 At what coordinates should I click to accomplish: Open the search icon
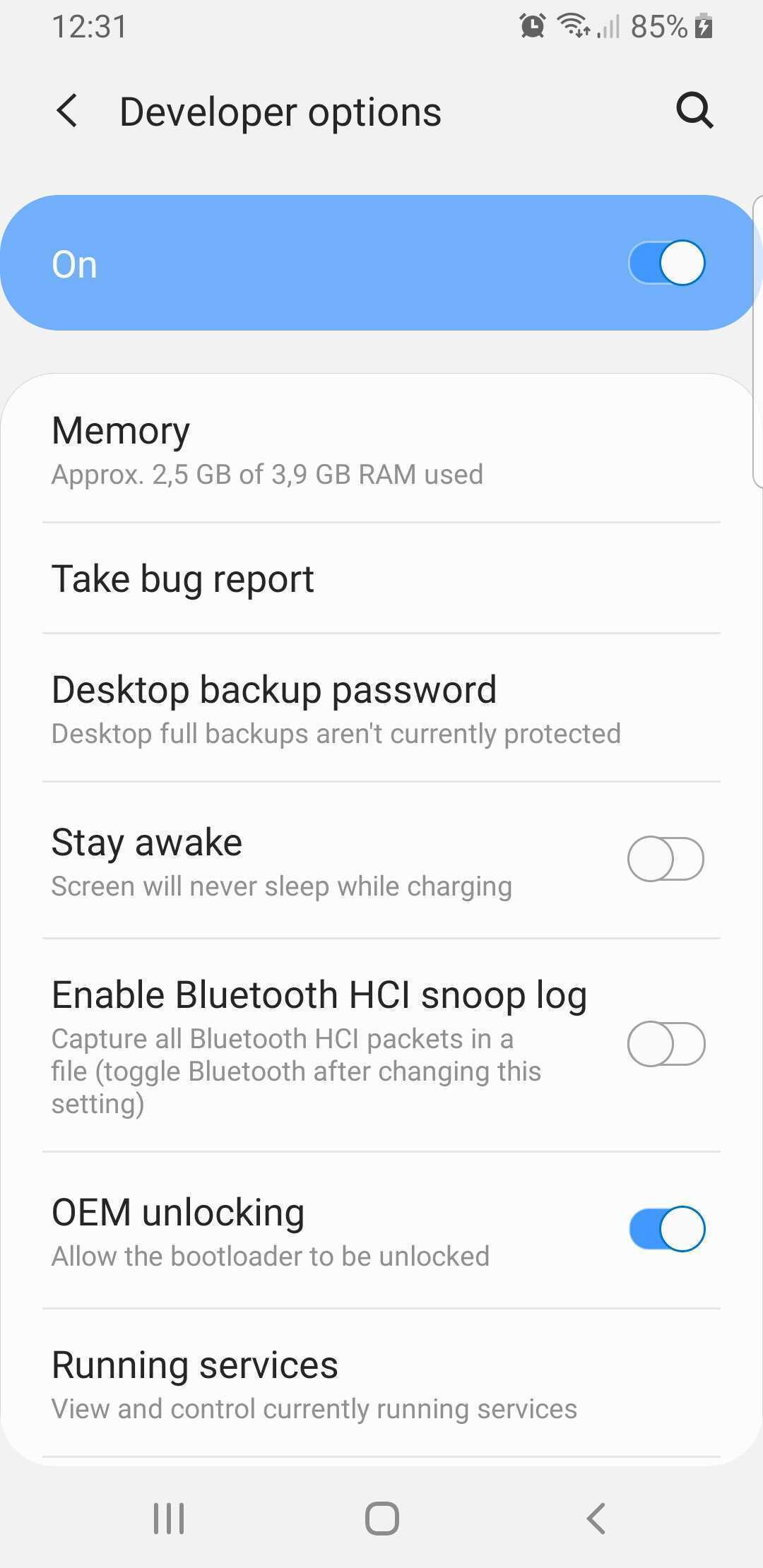(x=694, y=111)
